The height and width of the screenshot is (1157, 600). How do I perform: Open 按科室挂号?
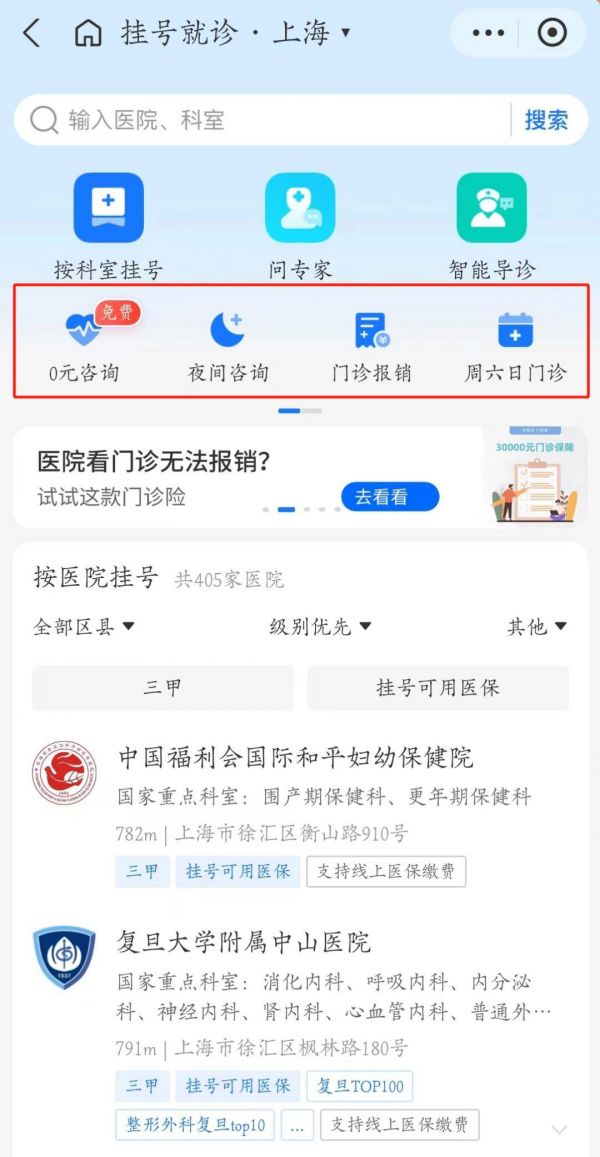(108, 227)
